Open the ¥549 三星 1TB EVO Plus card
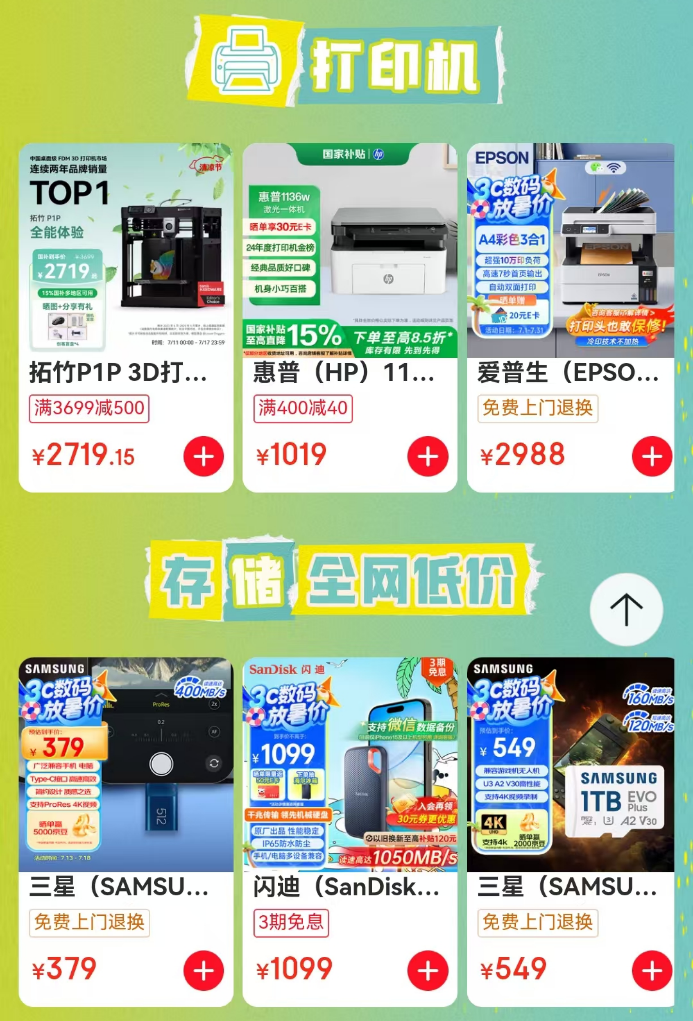This screenshot has height=1021, width=693. 571,765
